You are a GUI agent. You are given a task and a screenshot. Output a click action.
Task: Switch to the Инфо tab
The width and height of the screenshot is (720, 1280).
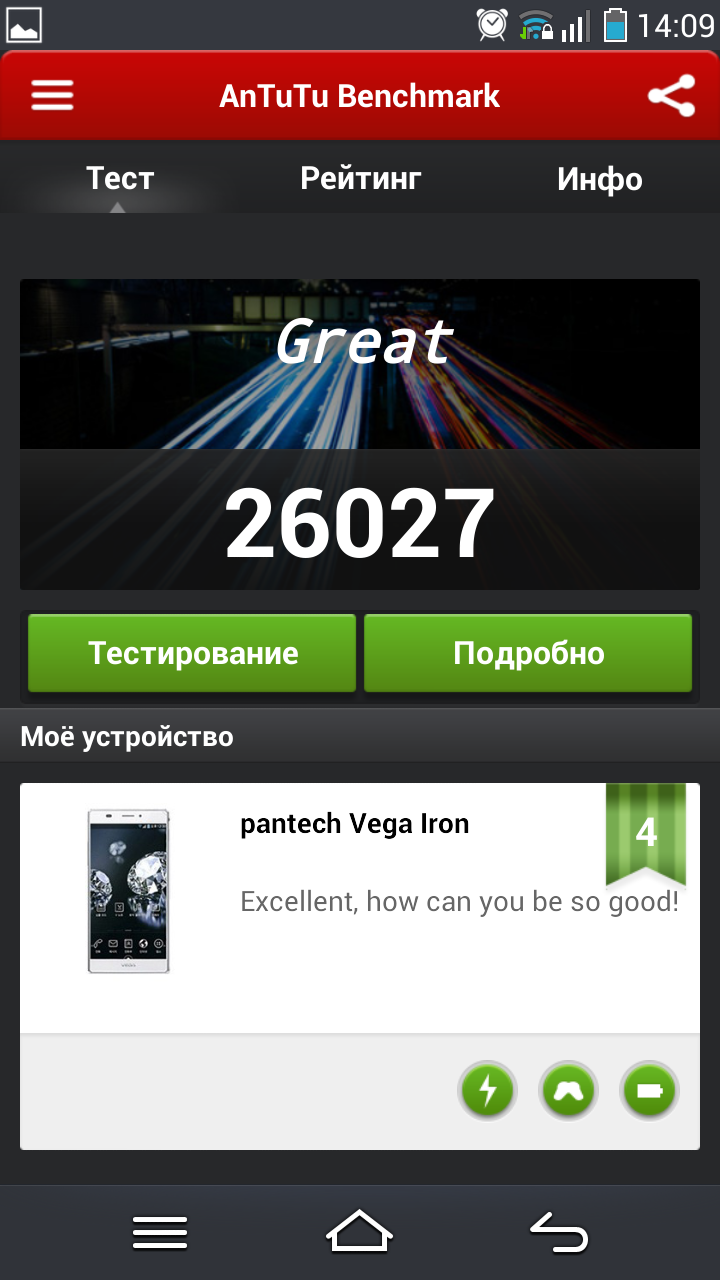(x=599, y=179)
